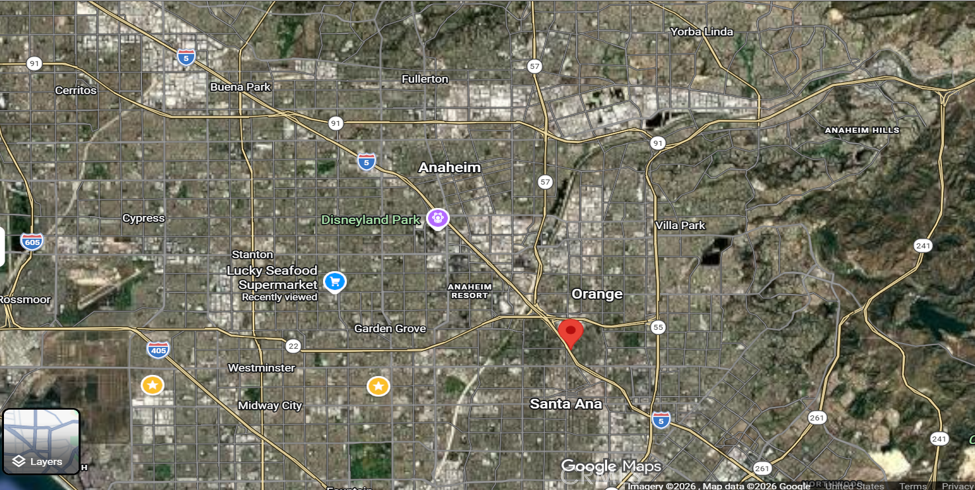Image resolution: width=975 pixels, height=490 pixels.
Task: Open the Terms link
Action: tap(912, 486)
